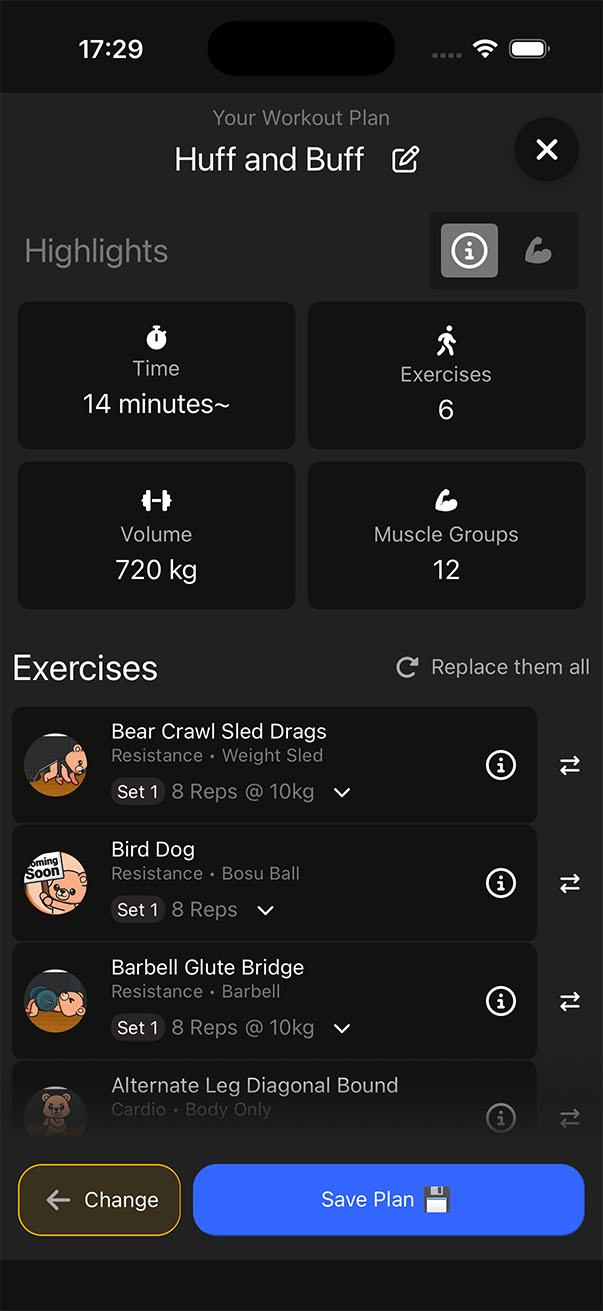Expand the Bird Dog set details

(x=265, y=910)
